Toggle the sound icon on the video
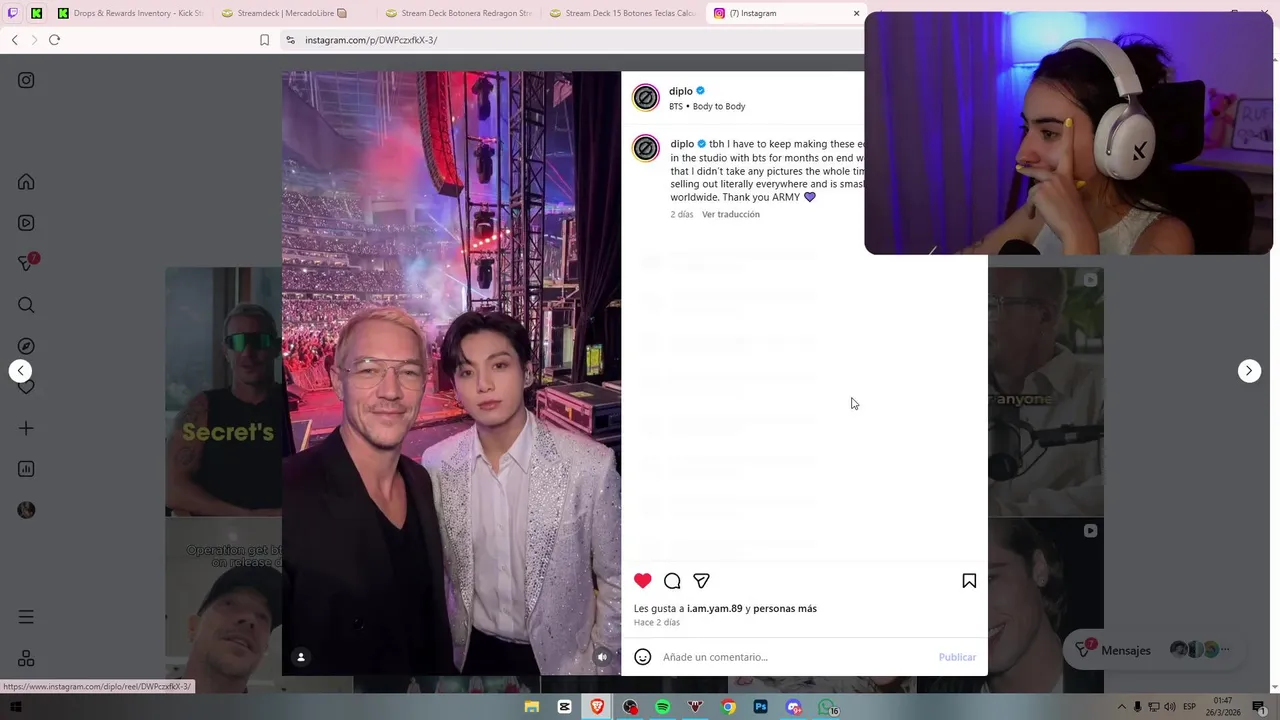Viewport: 1280px width, 720px height. coord(601,657)
